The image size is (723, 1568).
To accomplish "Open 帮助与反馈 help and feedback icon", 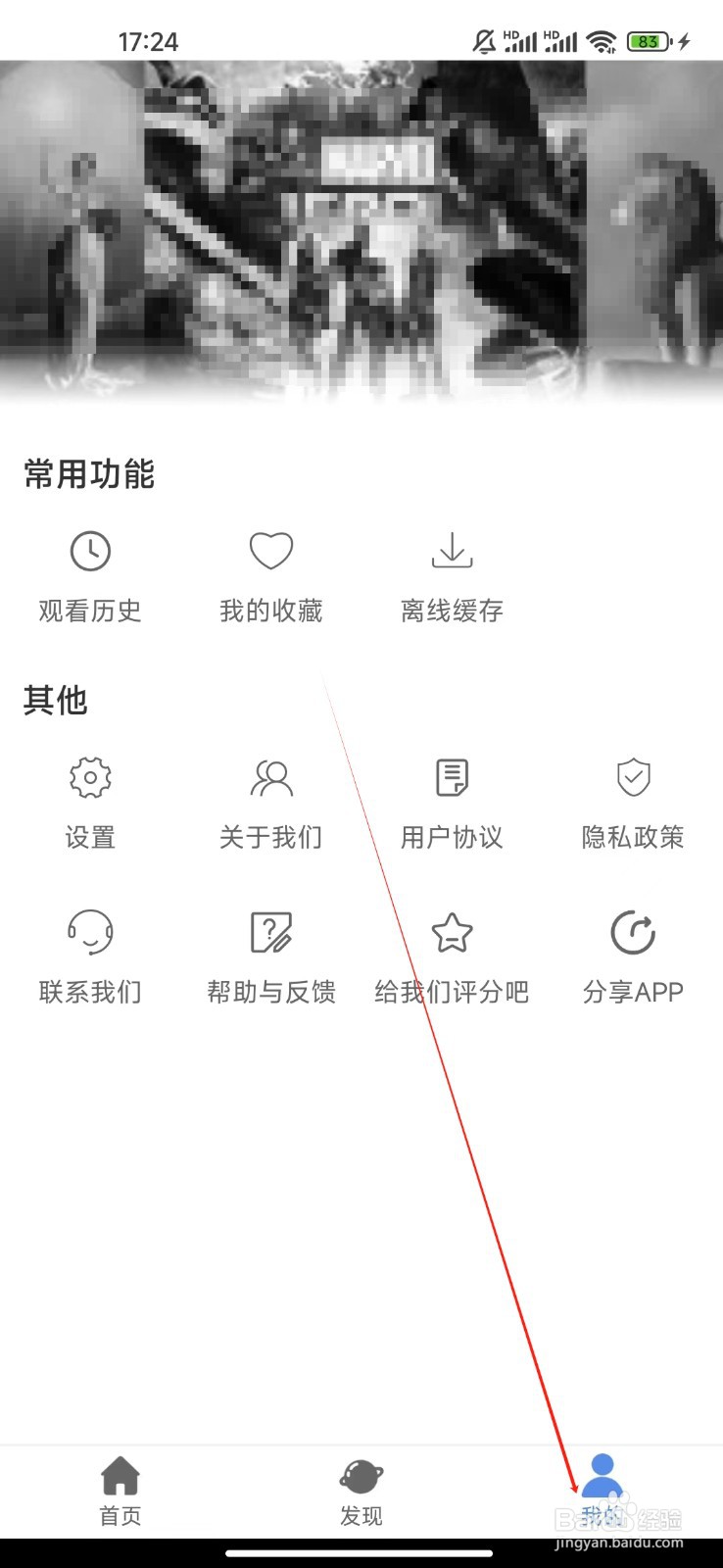I will click(270, 931).
